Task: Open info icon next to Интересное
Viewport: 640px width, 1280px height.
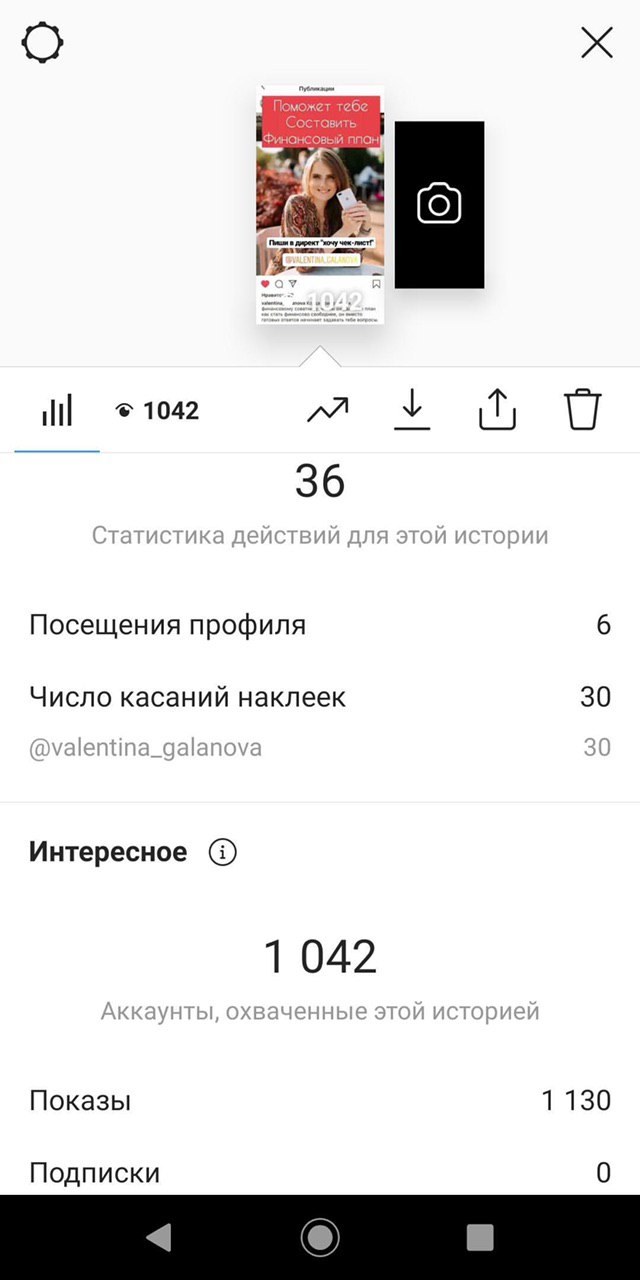Action: [223, 852]
